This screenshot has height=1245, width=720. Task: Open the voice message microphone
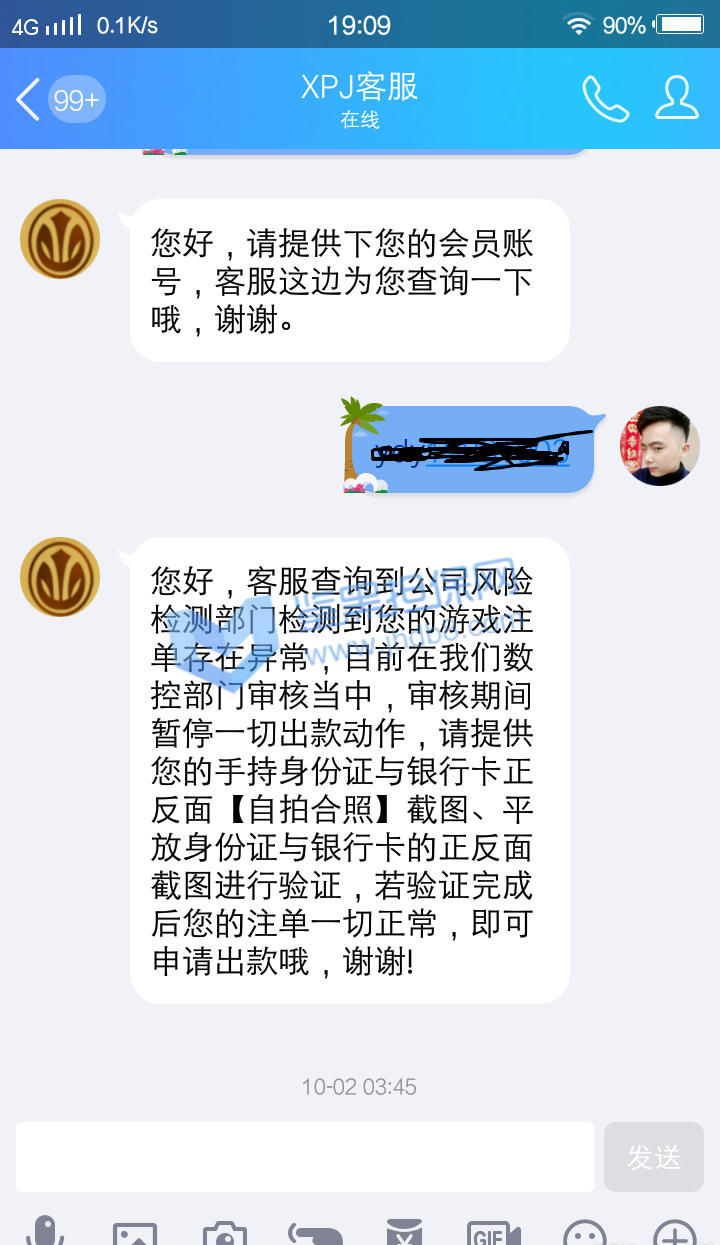tap(45, 1232)
